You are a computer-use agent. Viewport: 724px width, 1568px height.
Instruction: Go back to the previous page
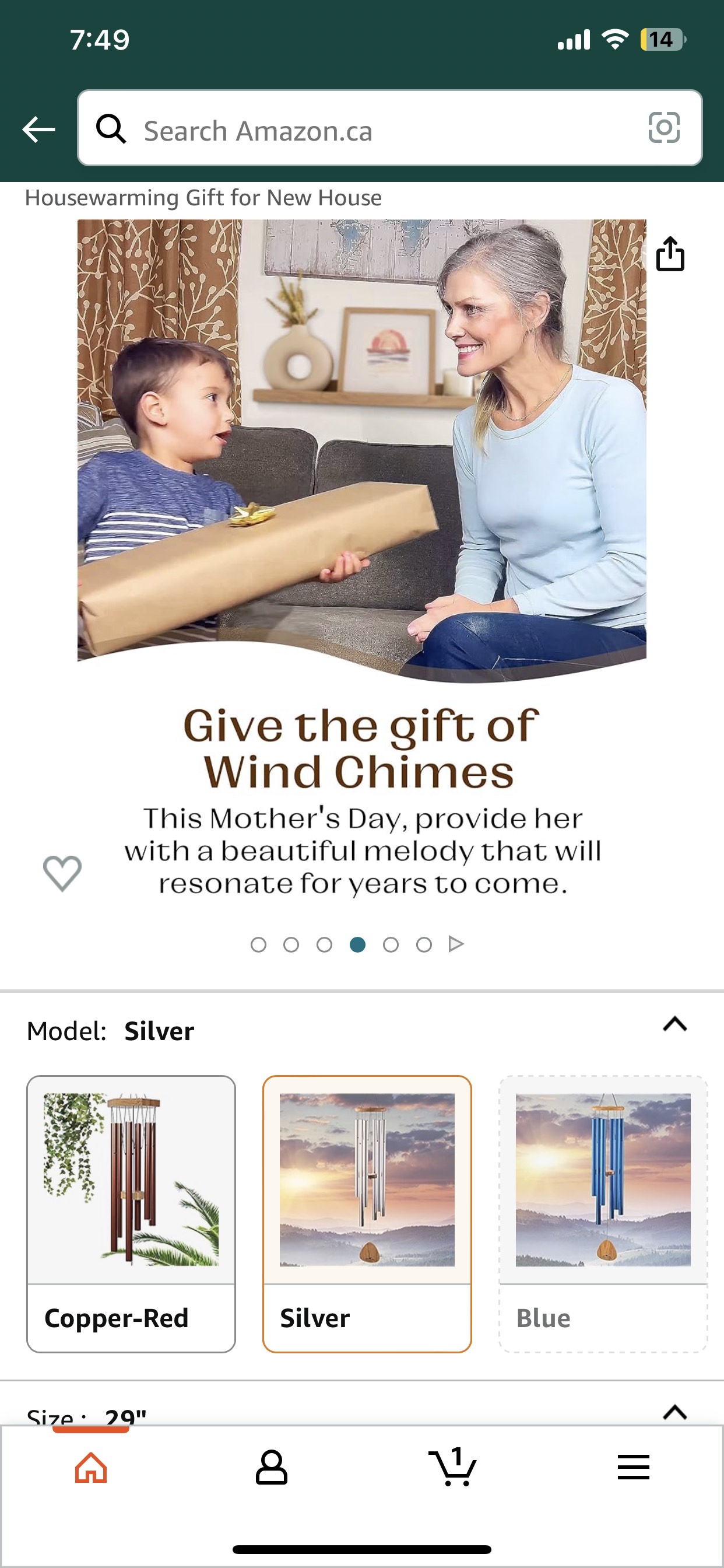tap(38, 129)
